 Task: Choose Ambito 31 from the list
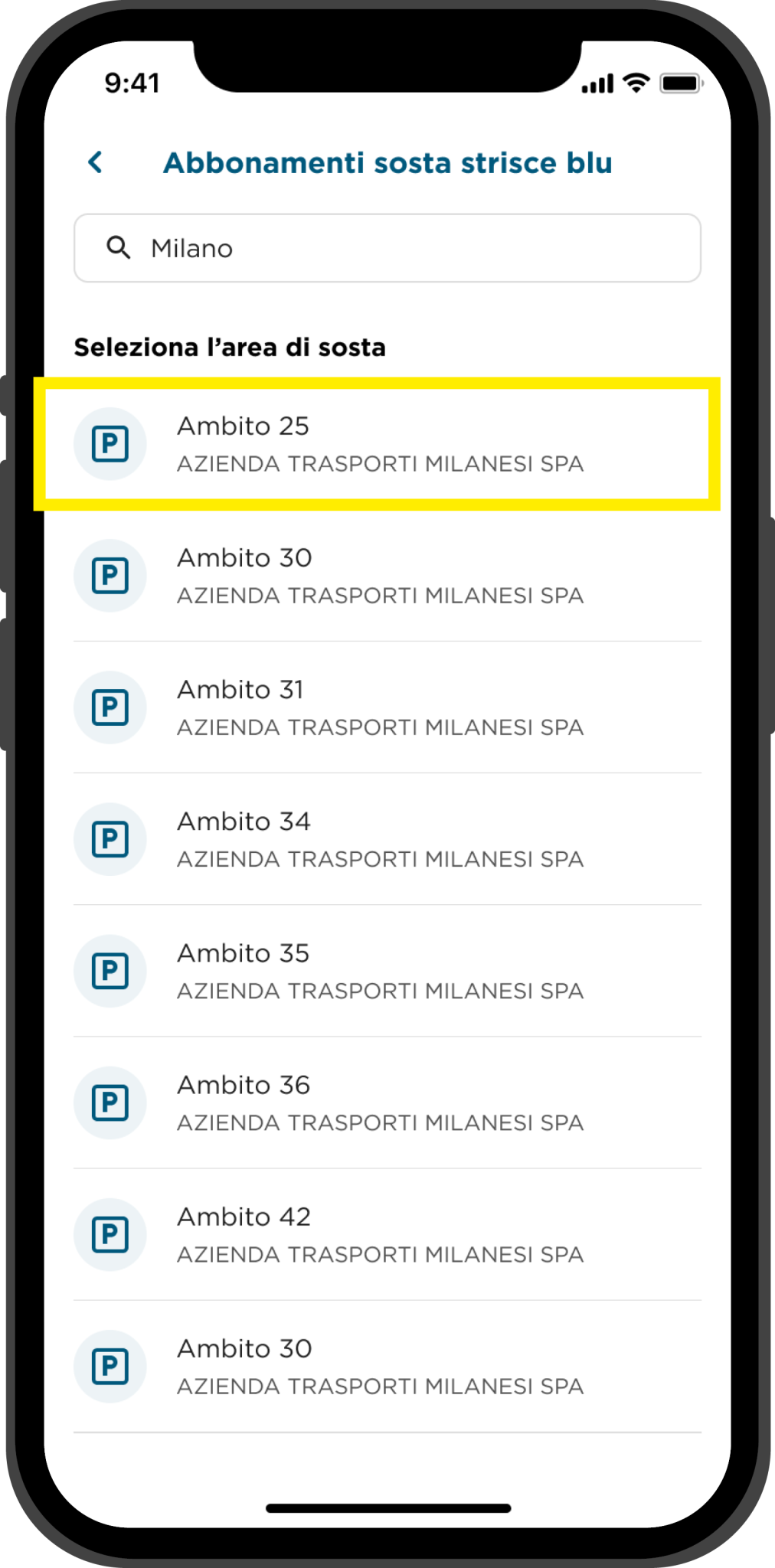point(387,707)
